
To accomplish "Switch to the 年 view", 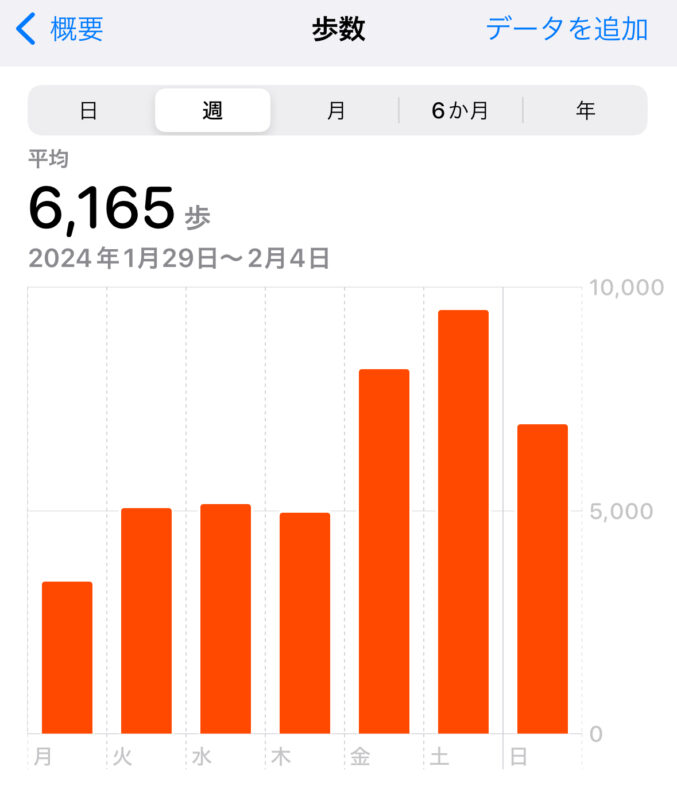I will pos(585,111).
